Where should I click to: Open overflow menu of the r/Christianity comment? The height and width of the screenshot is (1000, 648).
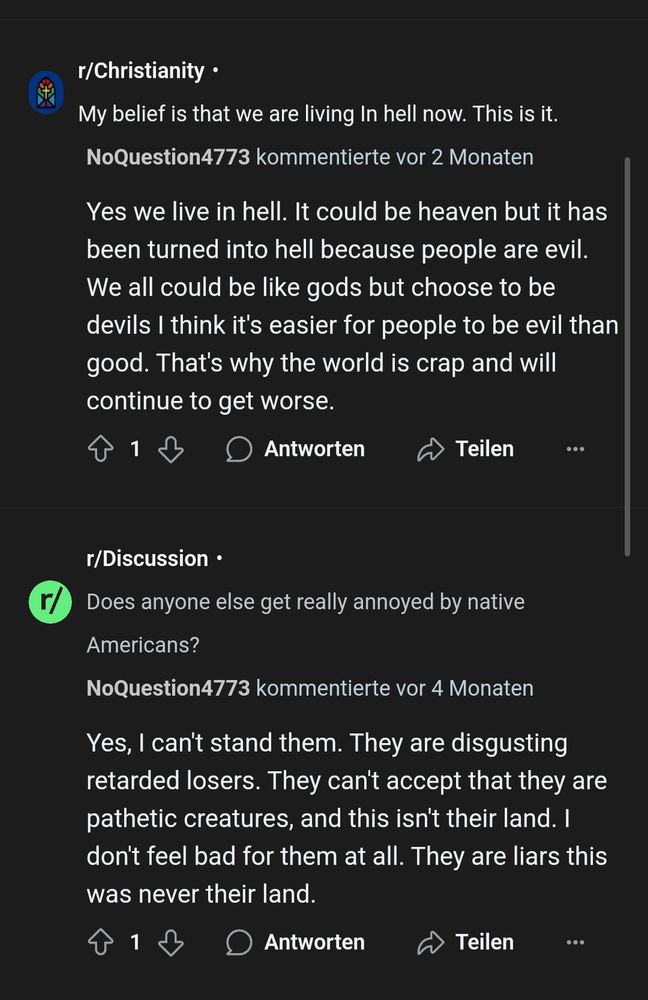pyautogui.click(x=575, y=449)
